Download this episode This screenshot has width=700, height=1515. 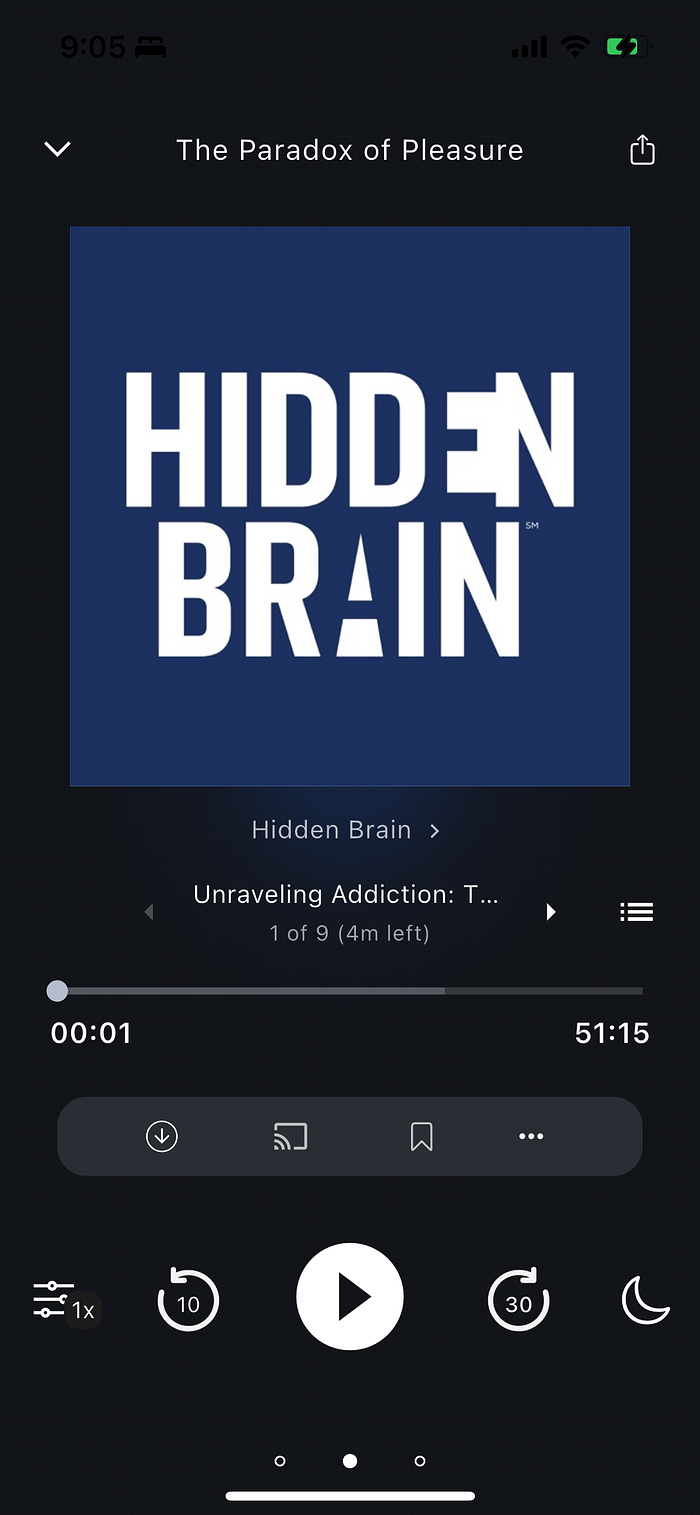(162, 1136)
